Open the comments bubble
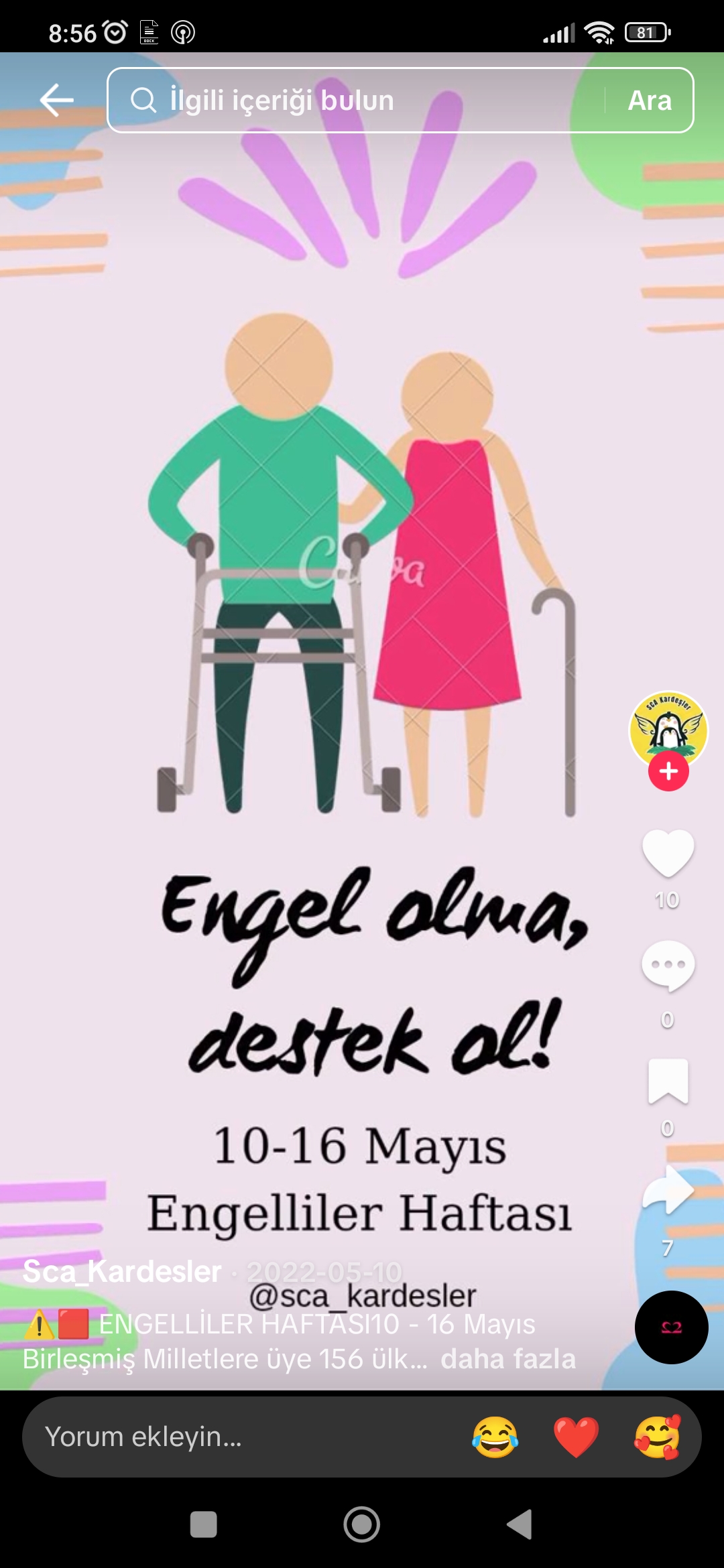Screen dimensions: 724x1568 (668, 966)
